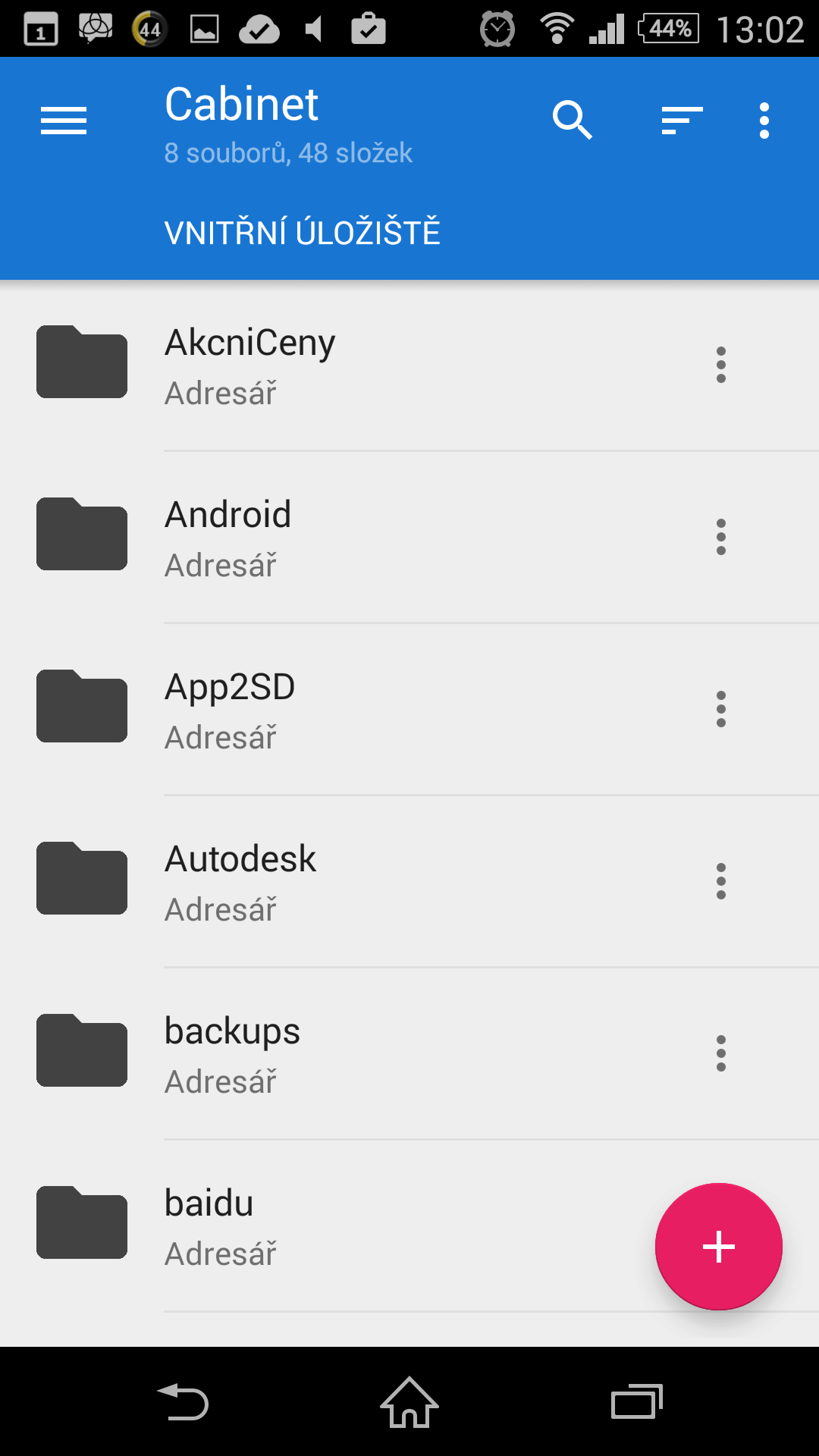Go back with system back button

[183, 1401]
